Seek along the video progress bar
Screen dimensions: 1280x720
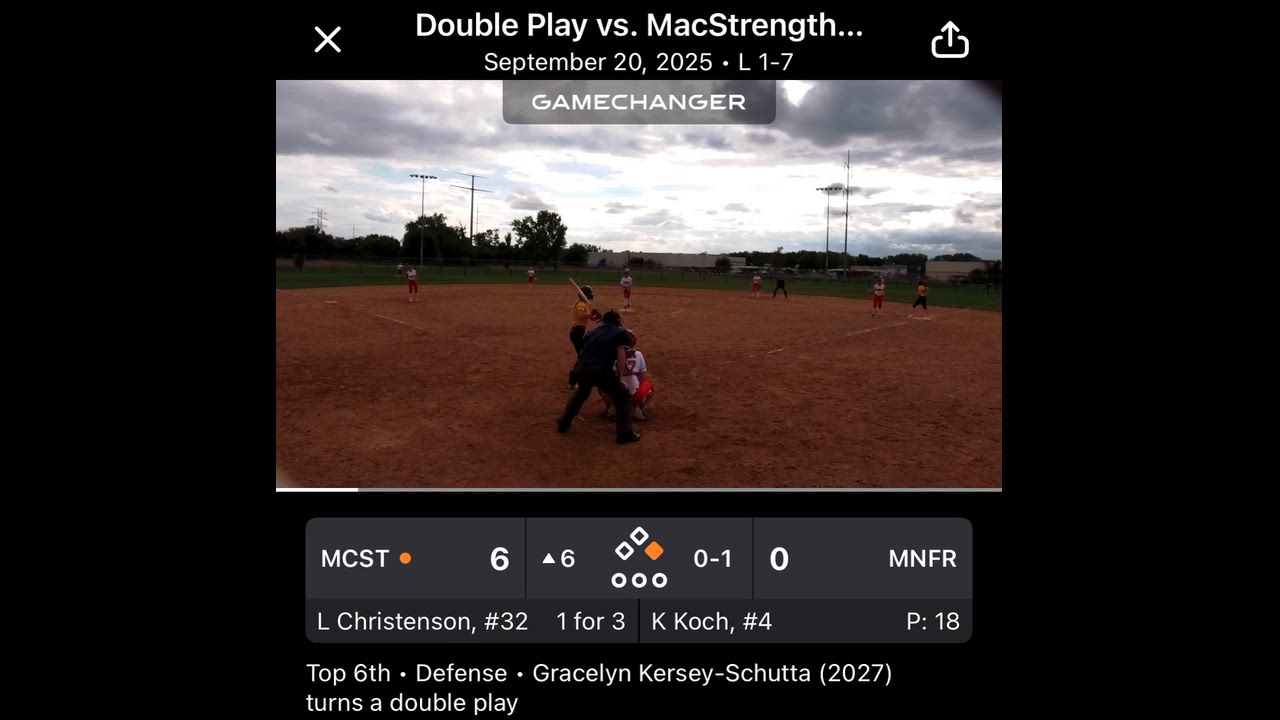tap(638, 489)
